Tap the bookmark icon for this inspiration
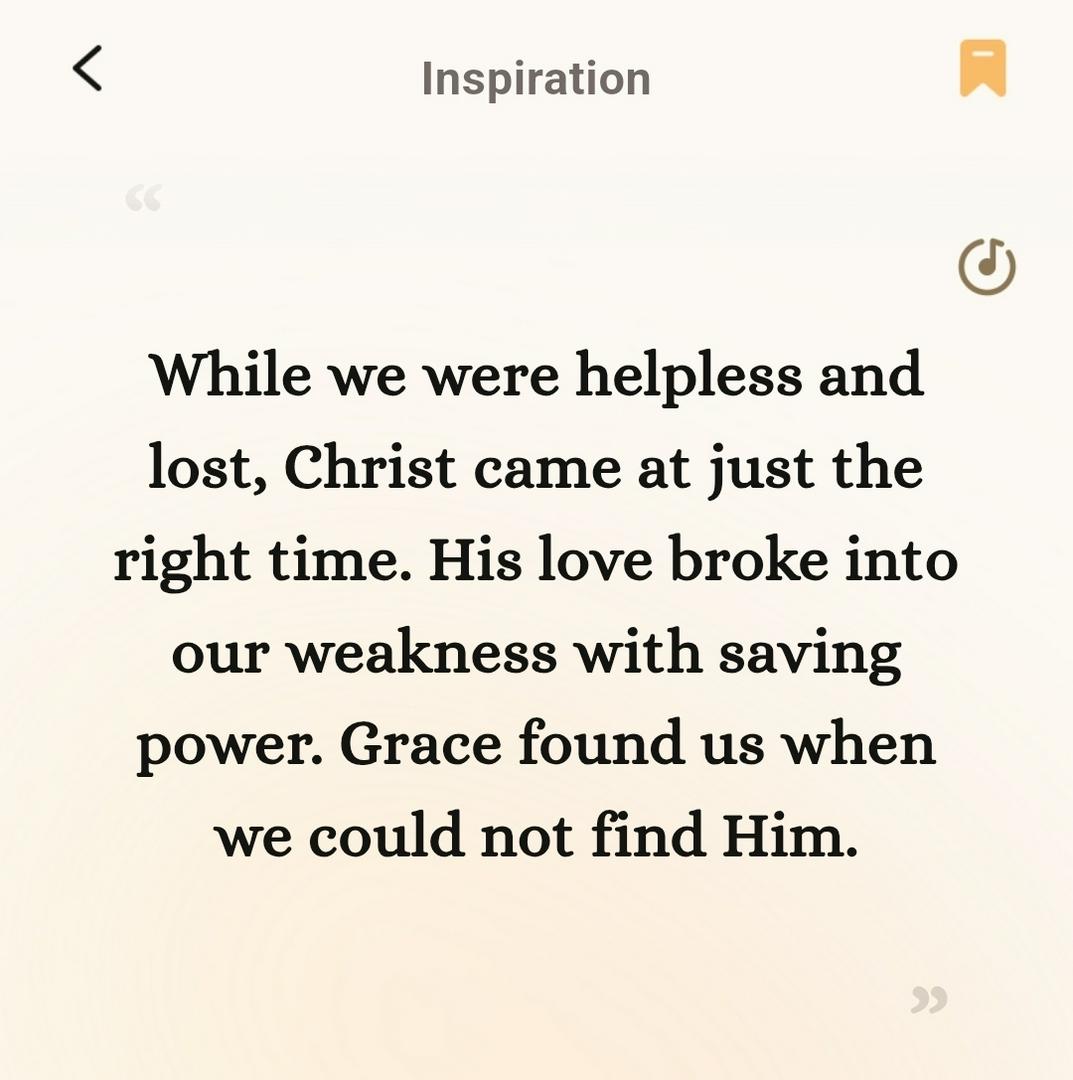1073x1080 pixels. coord(982,69)
